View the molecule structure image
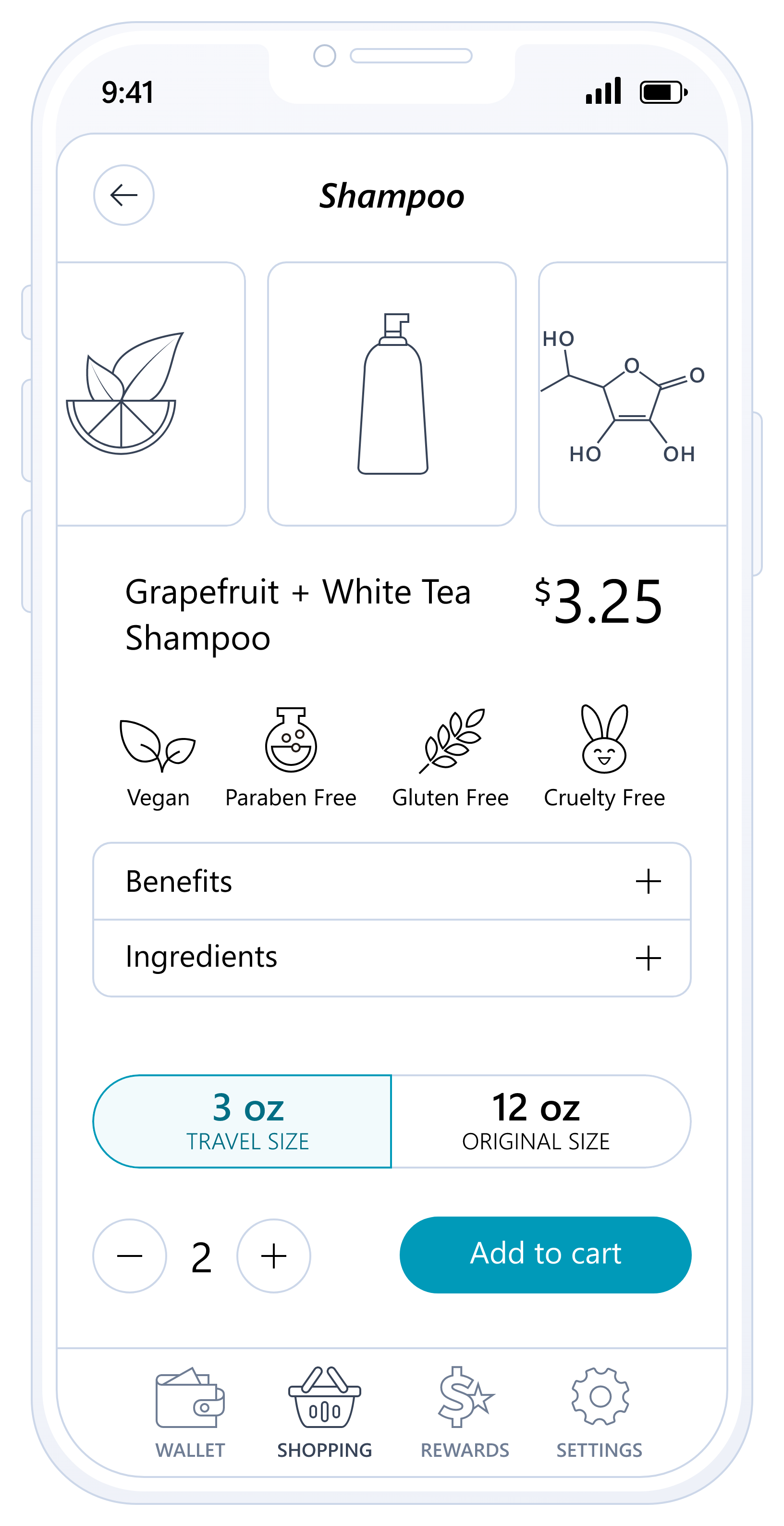The height and width of the screenshot is (1526, 784). tap(631, 394)
